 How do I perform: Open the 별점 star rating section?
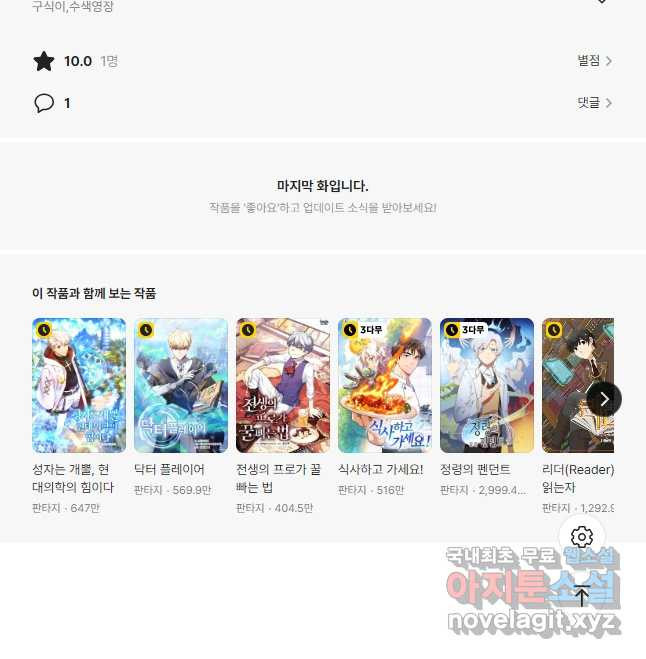(594, 61)
